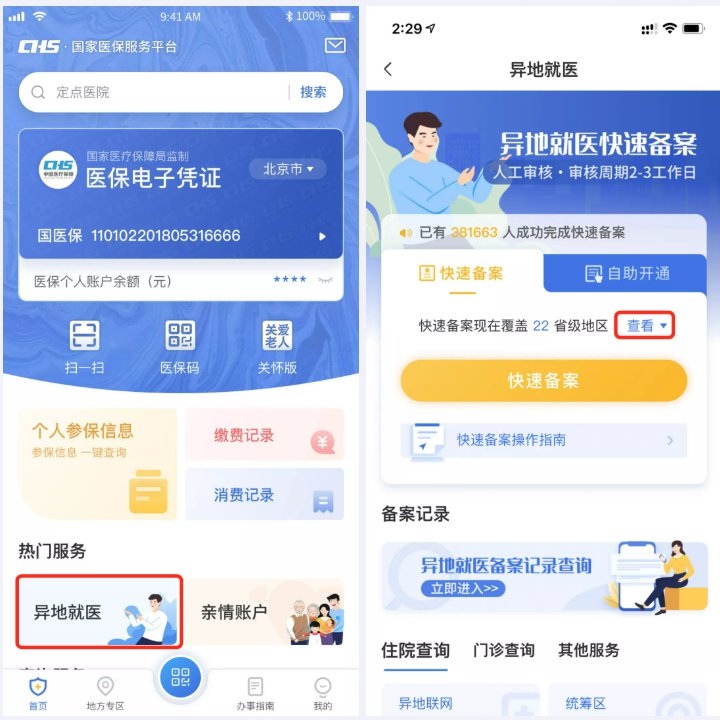View 缴费记录
This screenshot has width=720, height=720.
tap(264, 435)
